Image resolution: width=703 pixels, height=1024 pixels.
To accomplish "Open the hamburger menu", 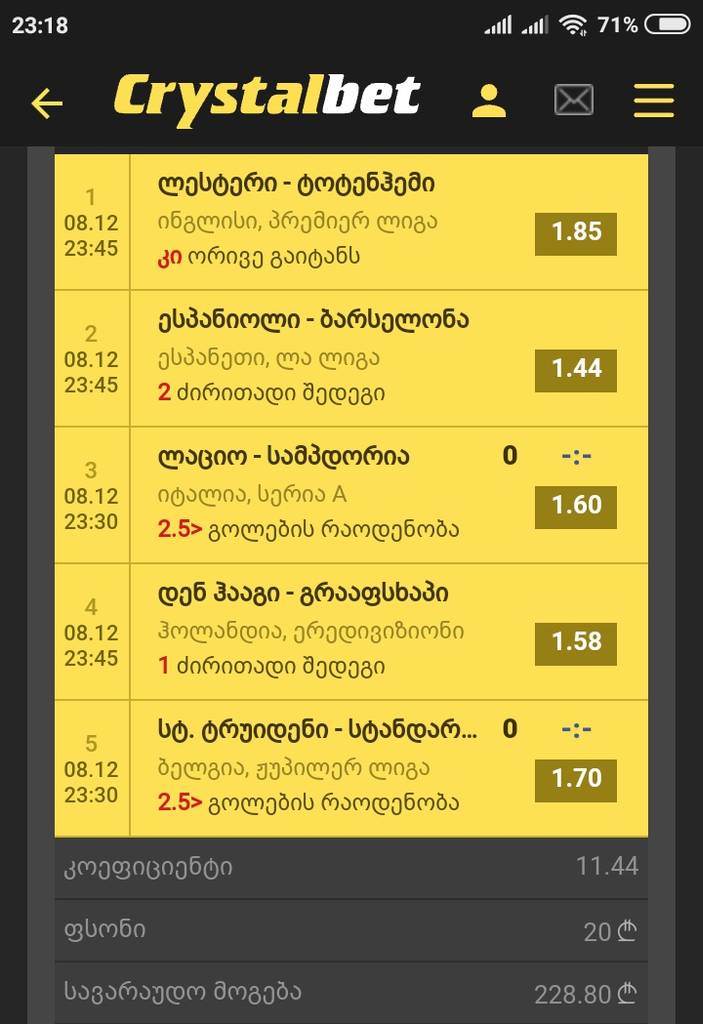I will pos(654,100).
